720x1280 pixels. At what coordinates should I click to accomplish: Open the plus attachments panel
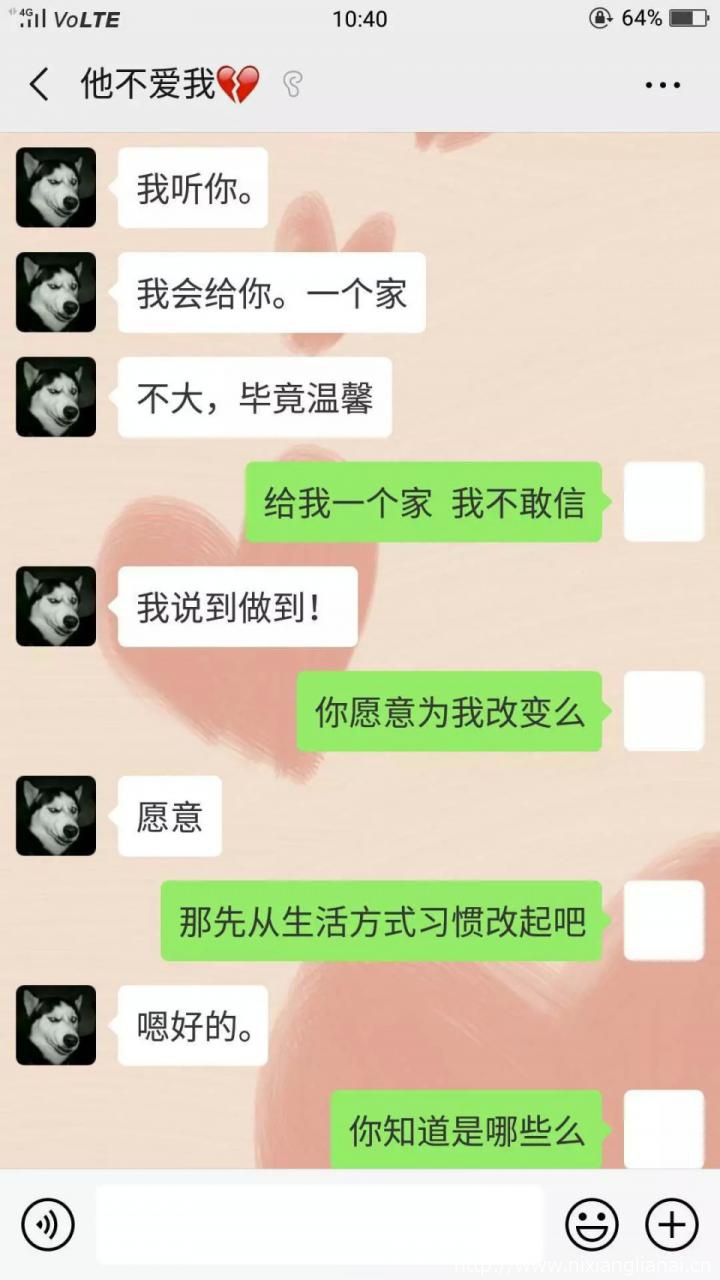(x=672, y=1224)
